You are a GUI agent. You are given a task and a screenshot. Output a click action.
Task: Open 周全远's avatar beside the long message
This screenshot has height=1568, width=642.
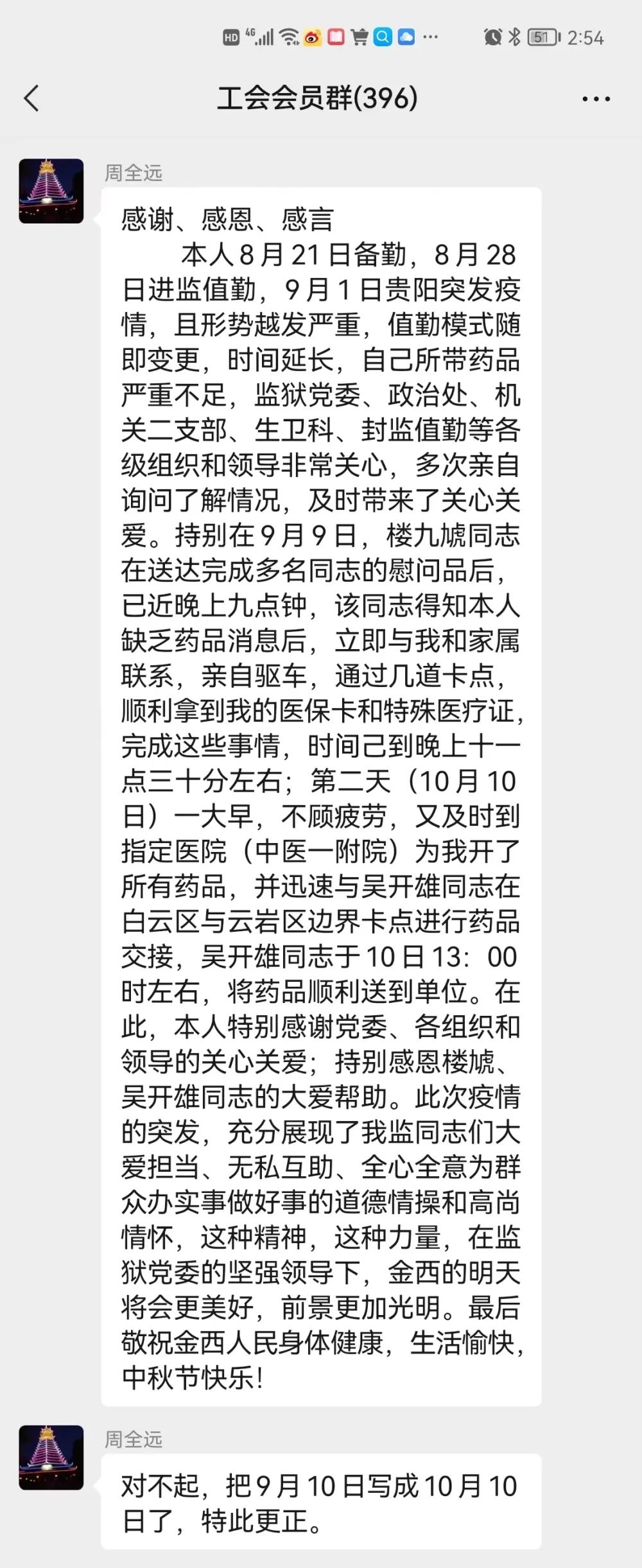point(51,191)
